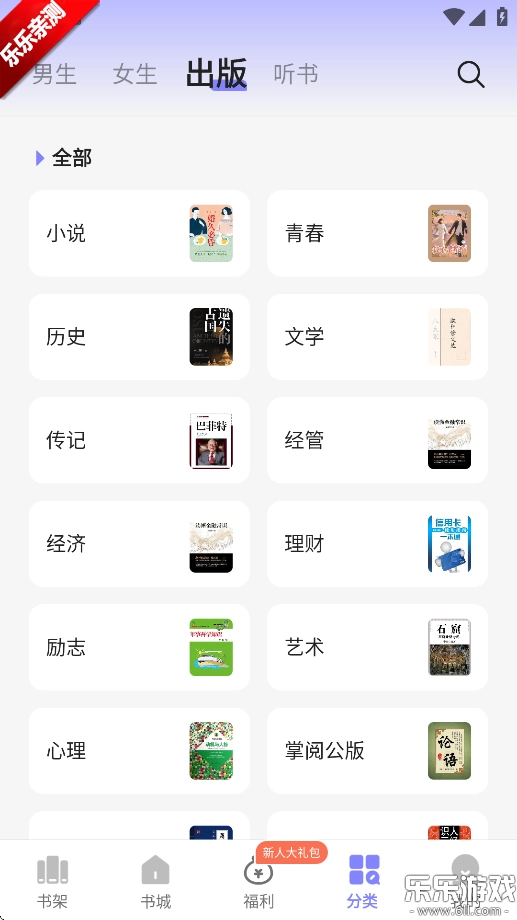
Task: Select the 听书 top tab
Action: point(296,75)
